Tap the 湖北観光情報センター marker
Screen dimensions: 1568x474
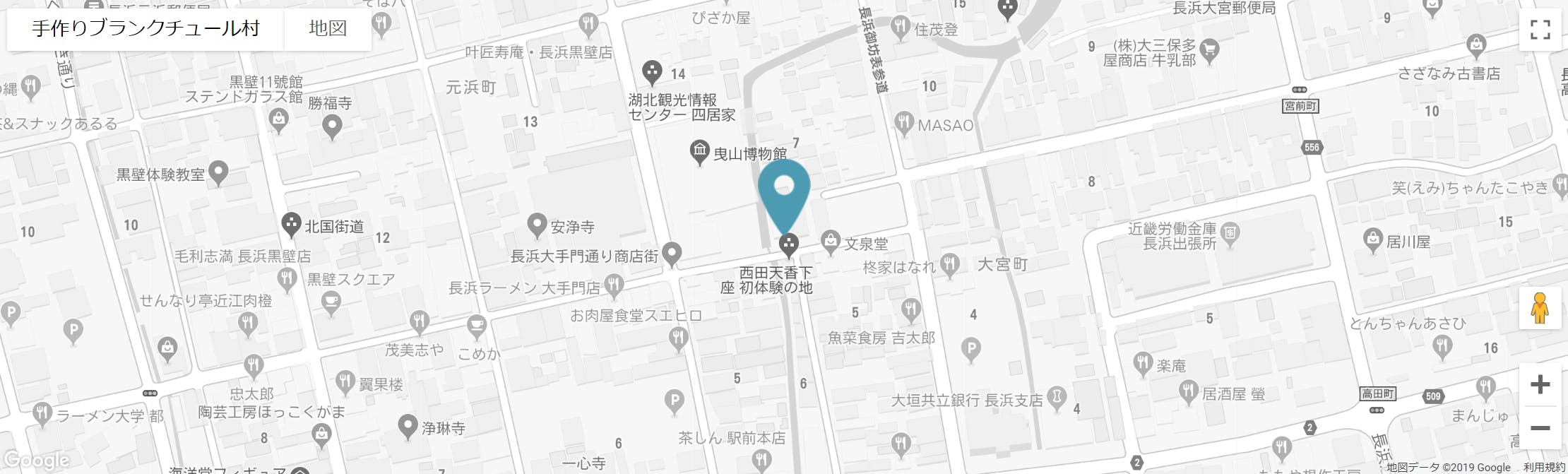(x=652, y=72)
